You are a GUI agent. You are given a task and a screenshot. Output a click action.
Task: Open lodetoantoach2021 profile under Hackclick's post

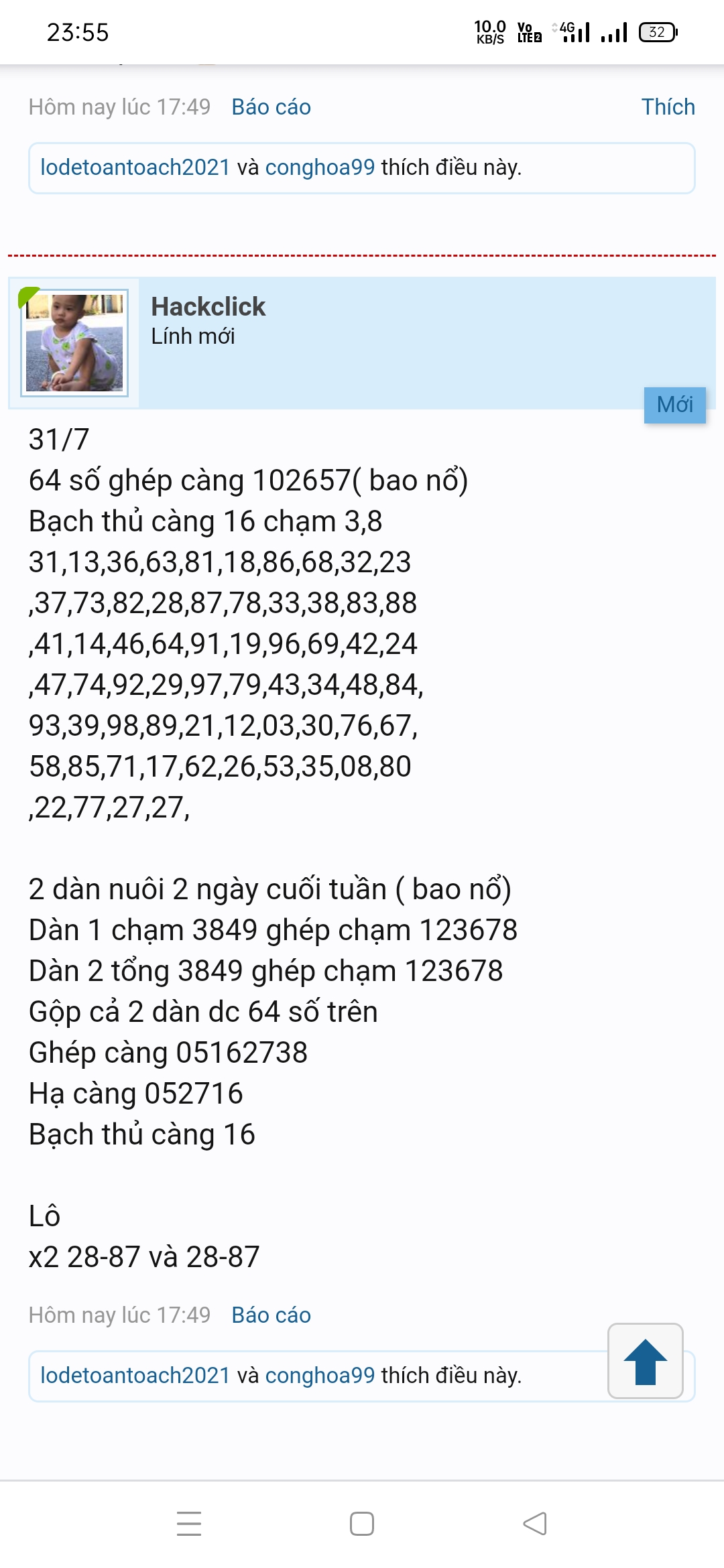point(135,1375)
